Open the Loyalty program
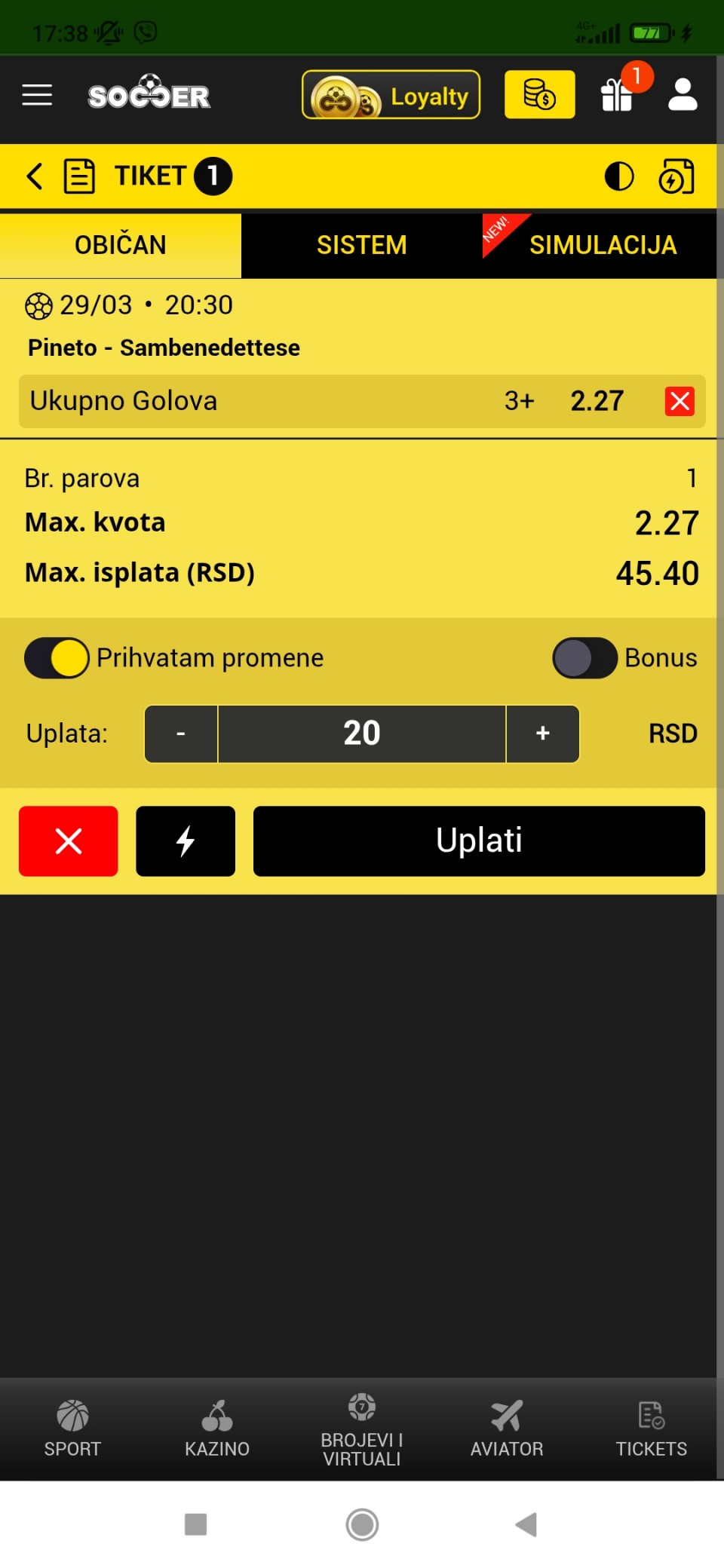The height and width of the screenshot is (1568, 724). click(391, 95)
